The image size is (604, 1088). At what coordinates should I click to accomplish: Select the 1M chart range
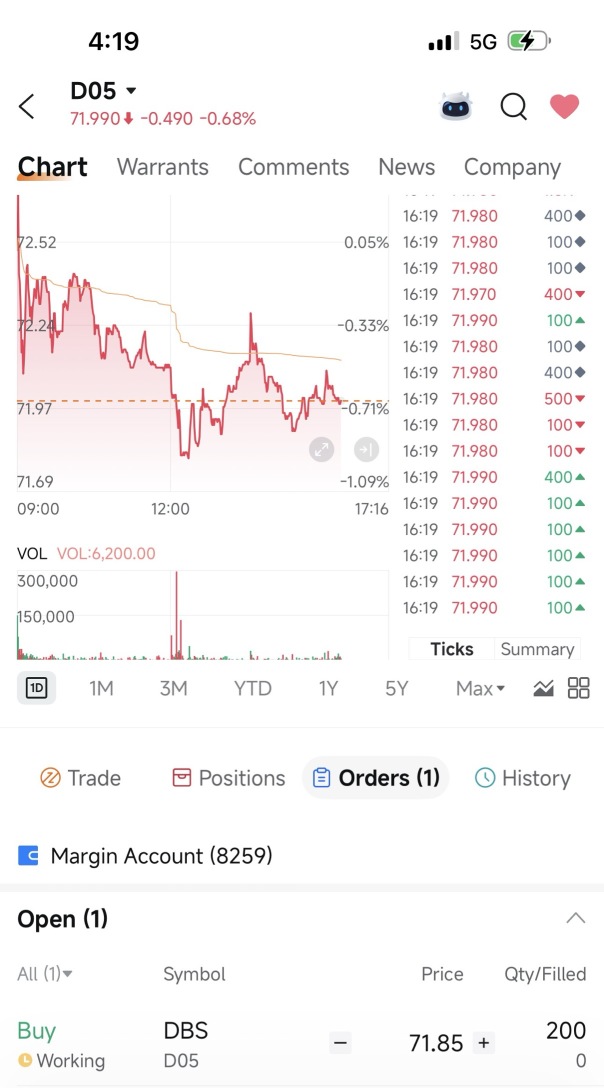[101, 688]
